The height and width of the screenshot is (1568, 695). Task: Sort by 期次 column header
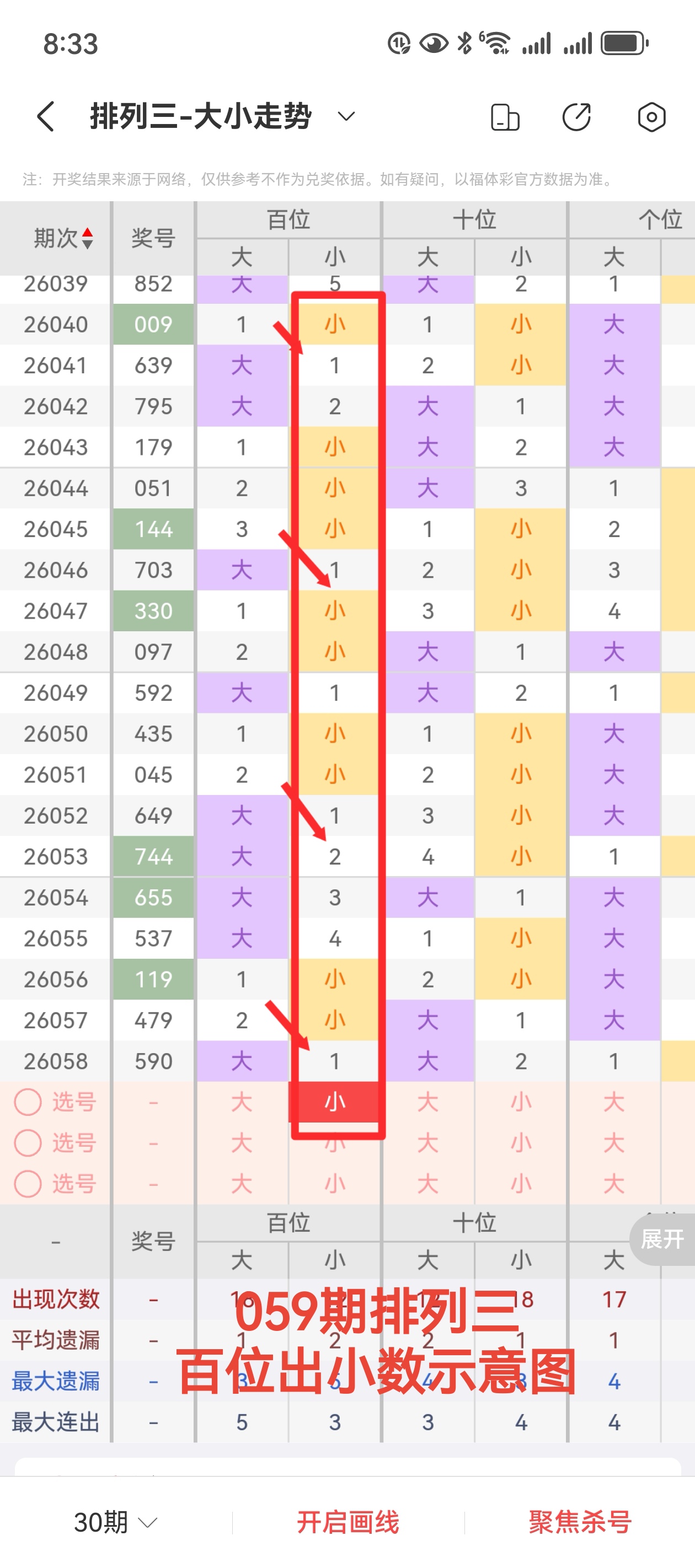click(x=63, y=238)
